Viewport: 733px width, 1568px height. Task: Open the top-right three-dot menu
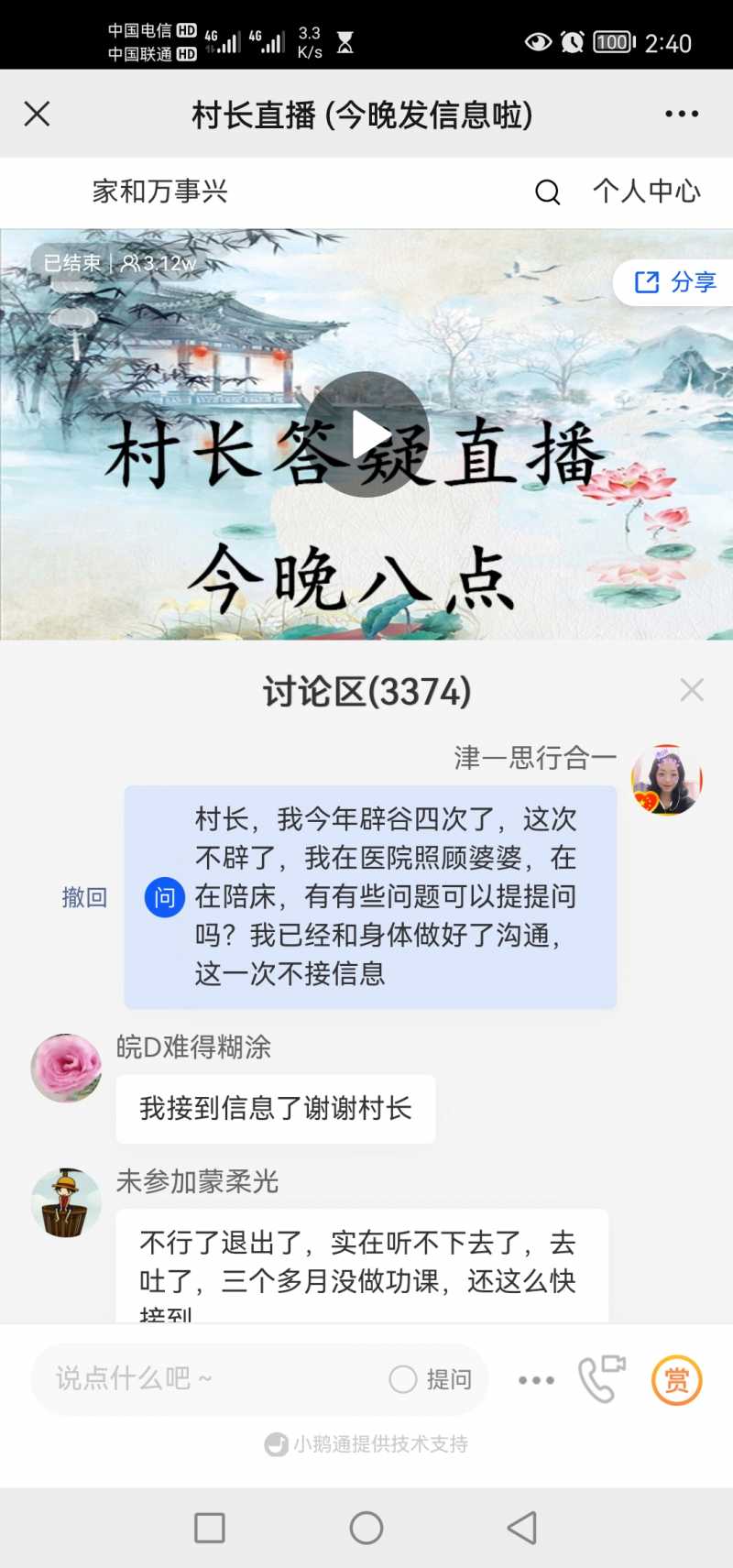pos(681,114)
